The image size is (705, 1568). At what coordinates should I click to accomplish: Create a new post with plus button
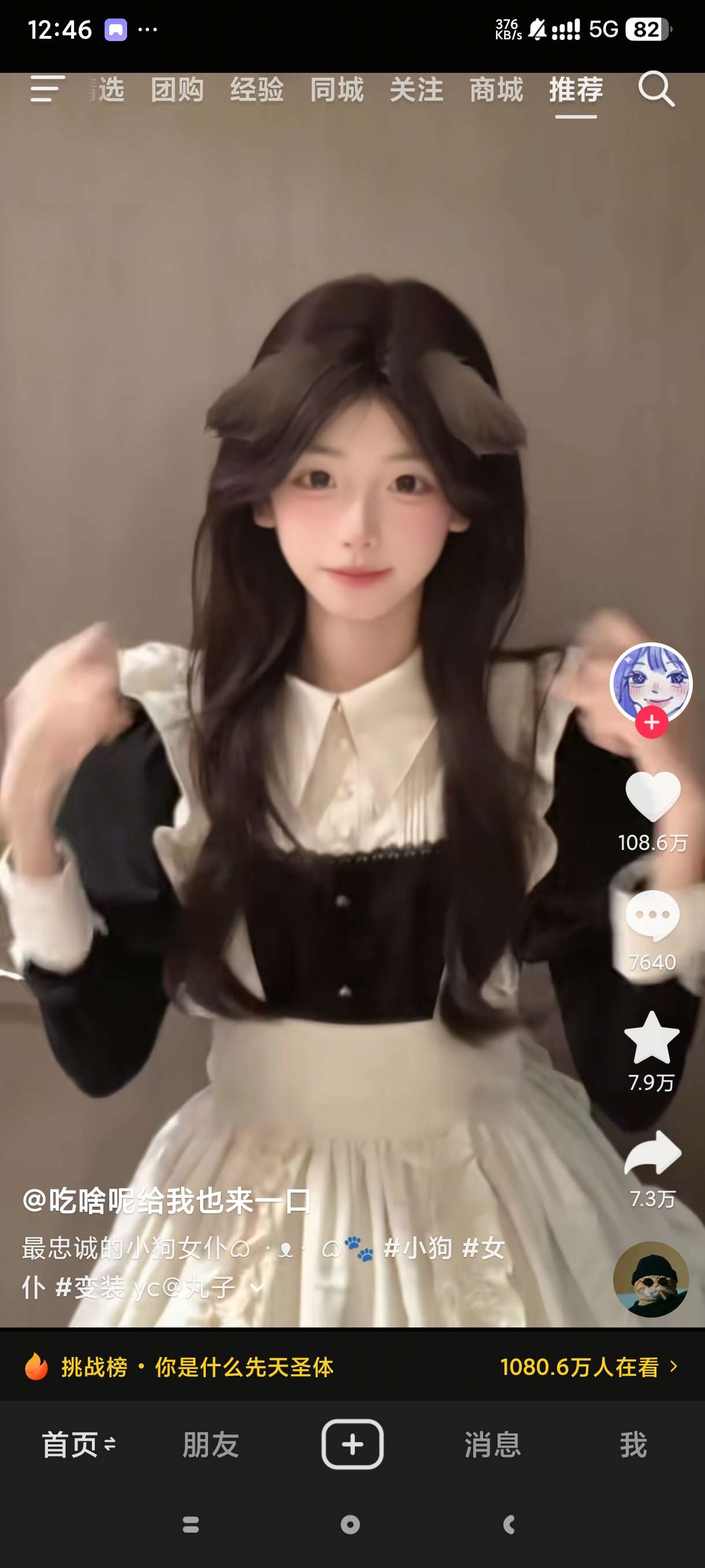[x=352, y=1444]
